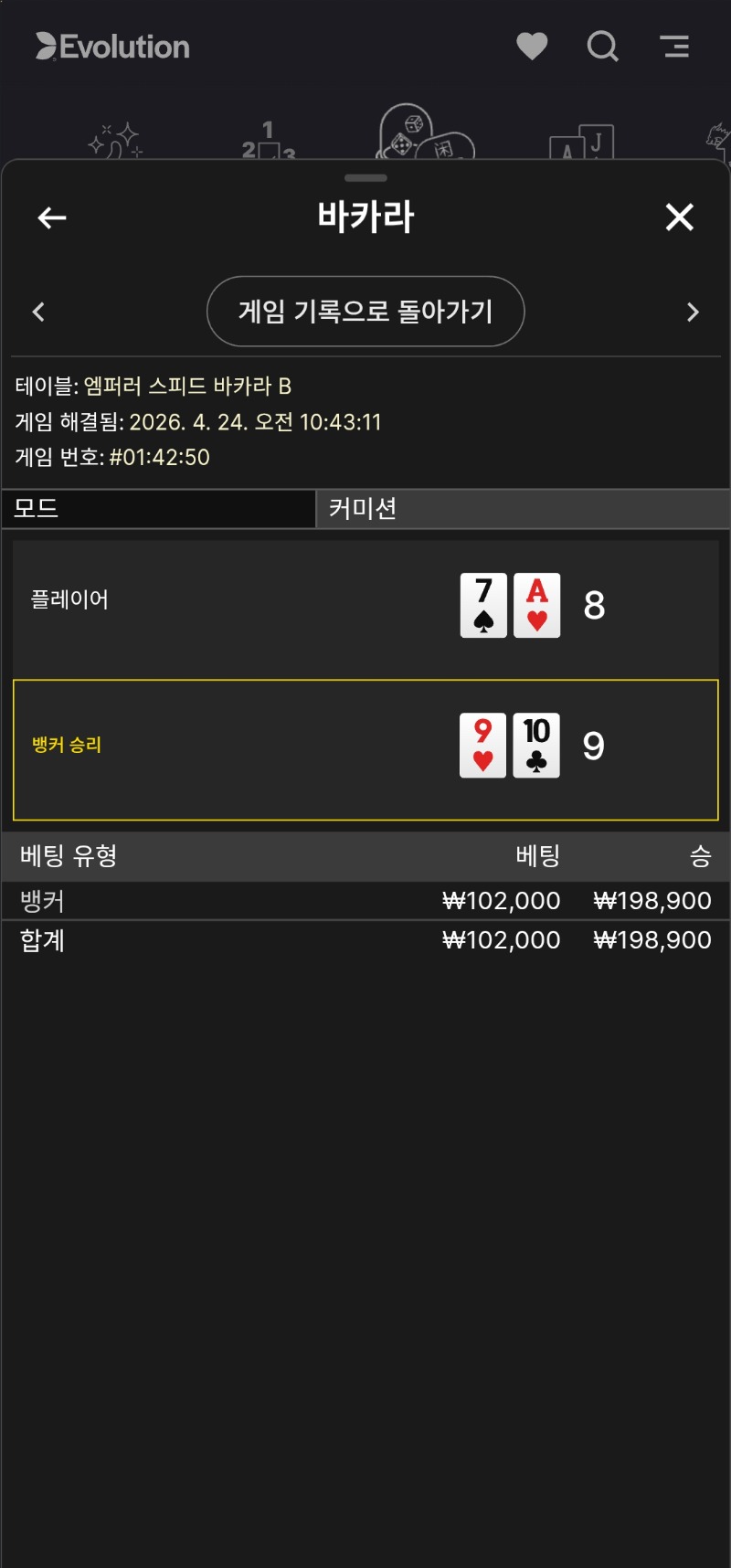The height and width of the screenshot is (1568, 731).
Task: Open the hamburger menu
Action: click(x=674, y=46)
